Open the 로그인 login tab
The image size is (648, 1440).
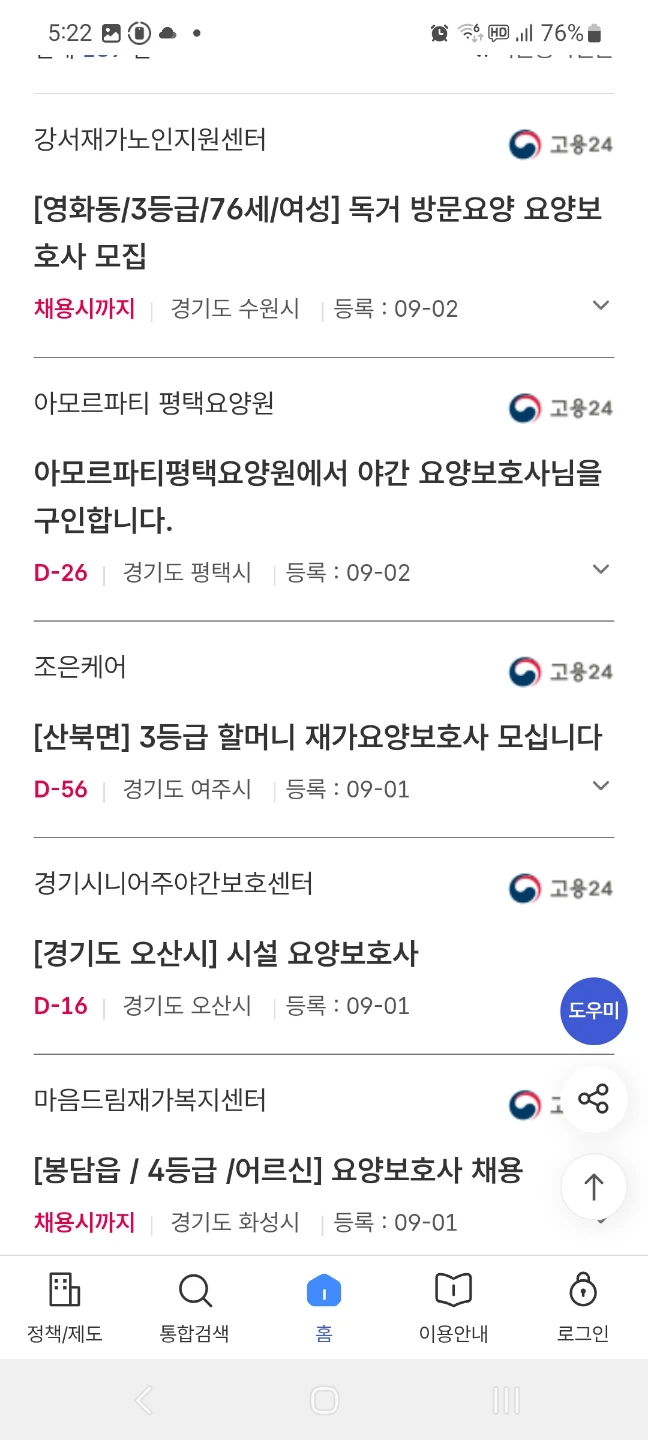tap(583, 1307)
